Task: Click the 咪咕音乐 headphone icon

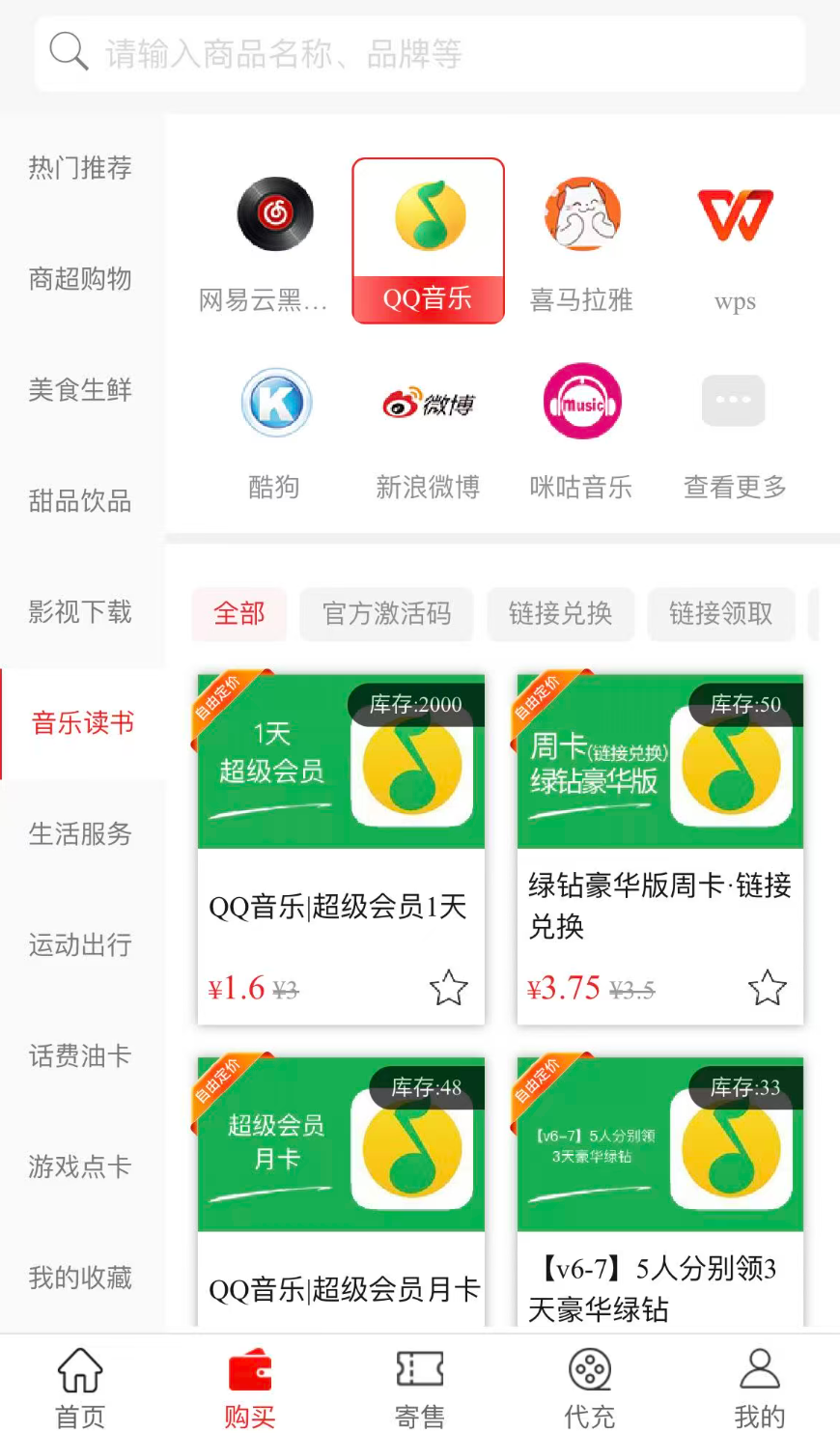Action: point(580,402)
